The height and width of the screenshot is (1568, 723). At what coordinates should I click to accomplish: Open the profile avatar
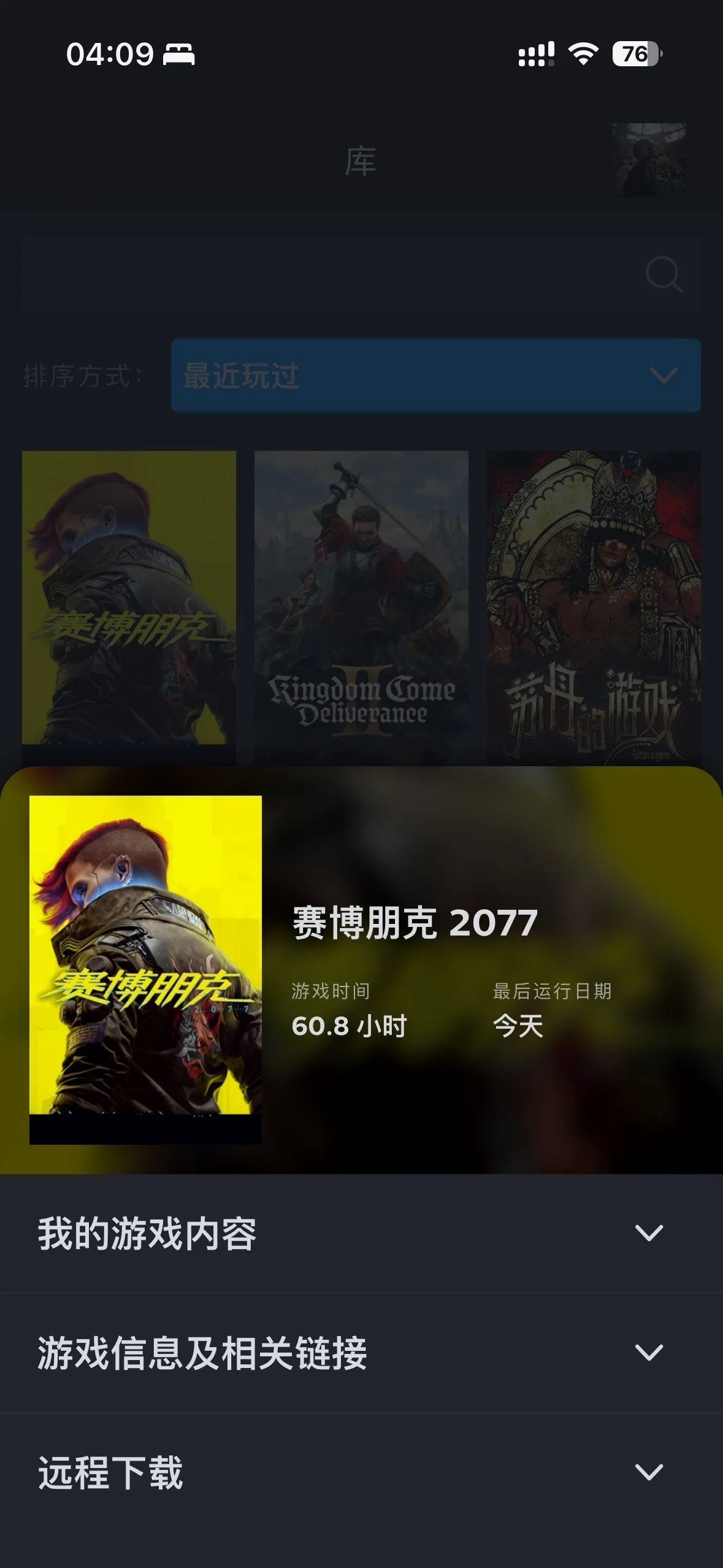pos(649,160)
